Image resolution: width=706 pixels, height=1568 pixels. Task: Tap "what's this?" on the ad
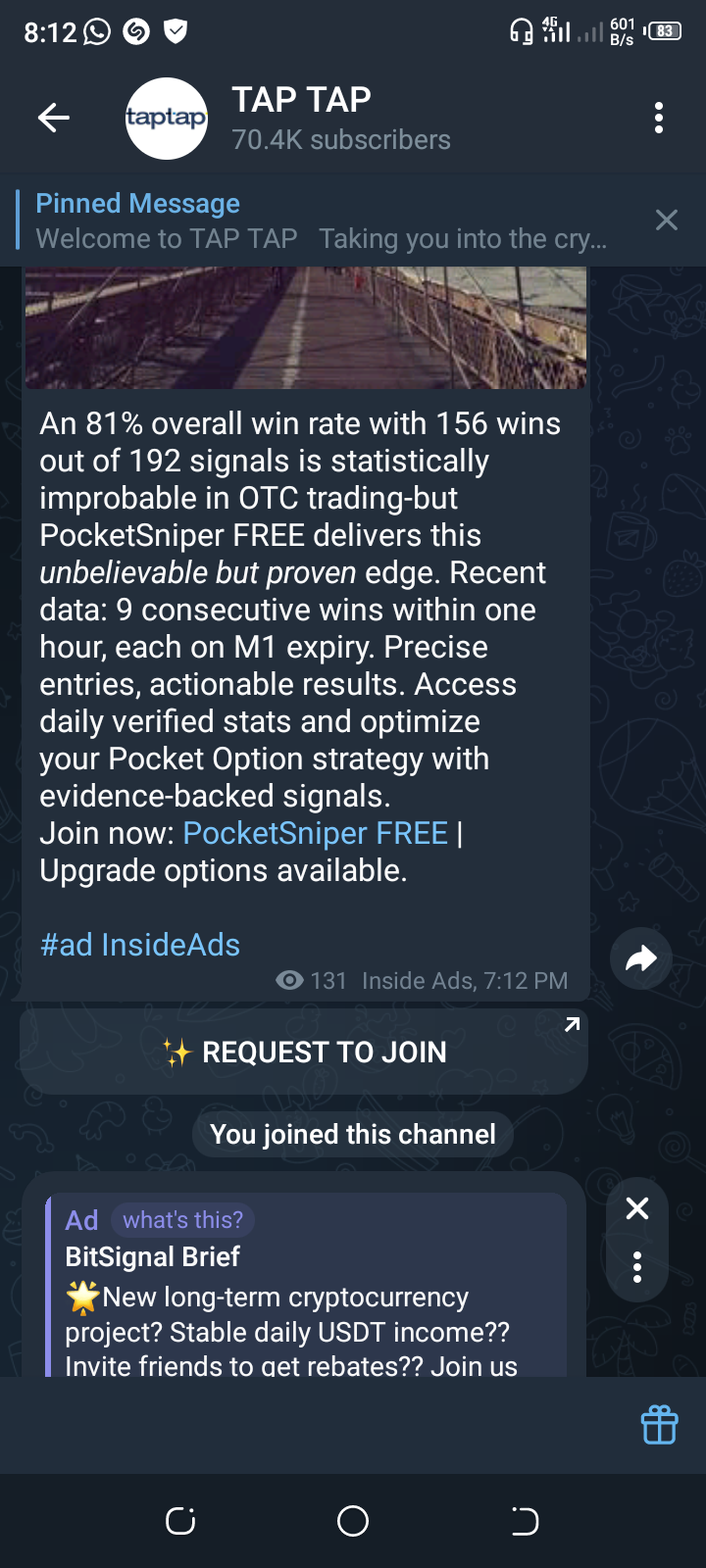click(x=183, y=1220)
